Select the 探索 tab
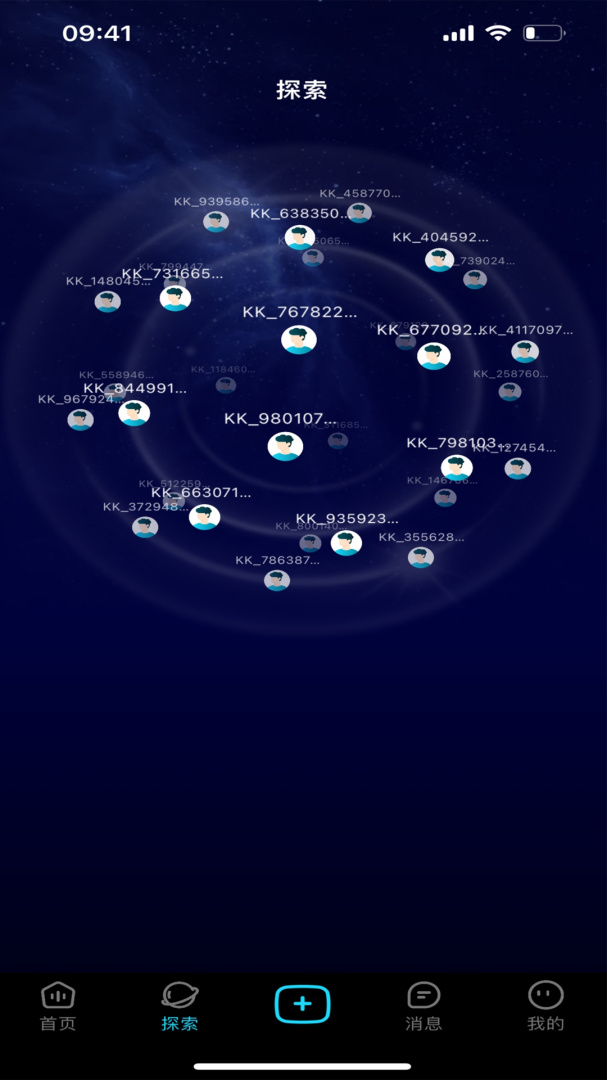This screenshot has width=607, height=1080. pyautogui.click(x=180, y=1006)
